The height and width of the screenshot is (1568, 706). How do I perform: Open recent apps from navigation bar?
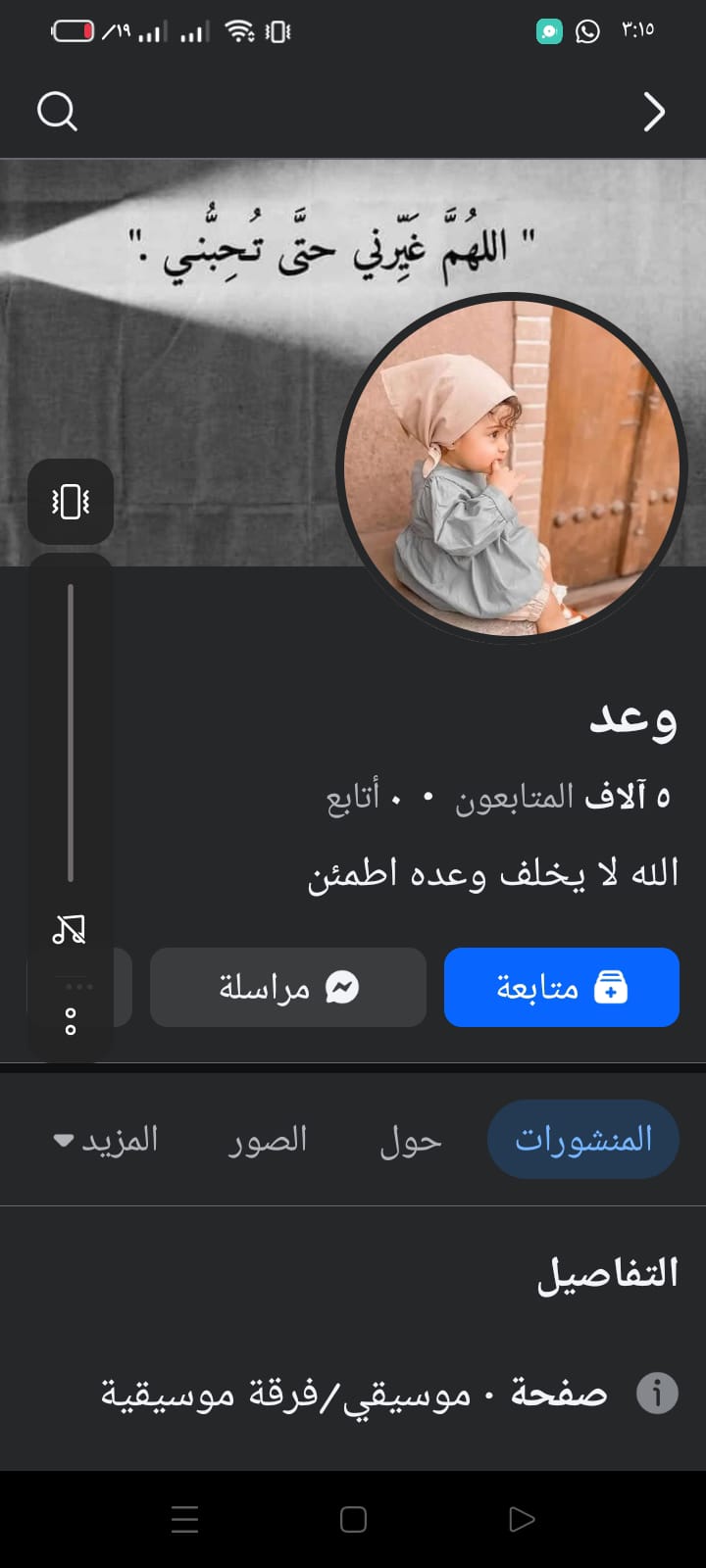pyautogui.click(x=185, y=1519)
